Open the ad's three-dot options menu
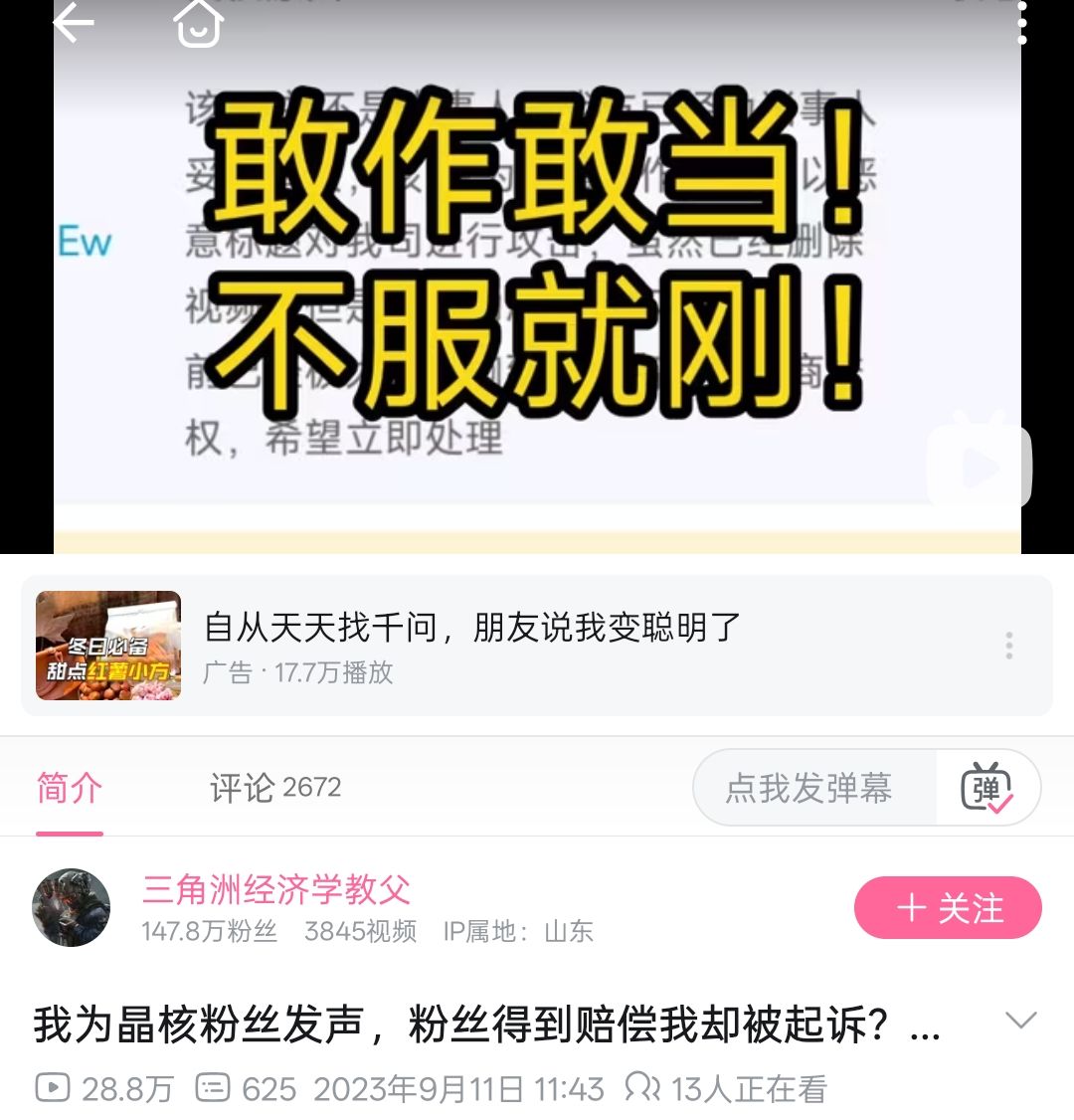 pyautogui.click(x=1007, y=647)
